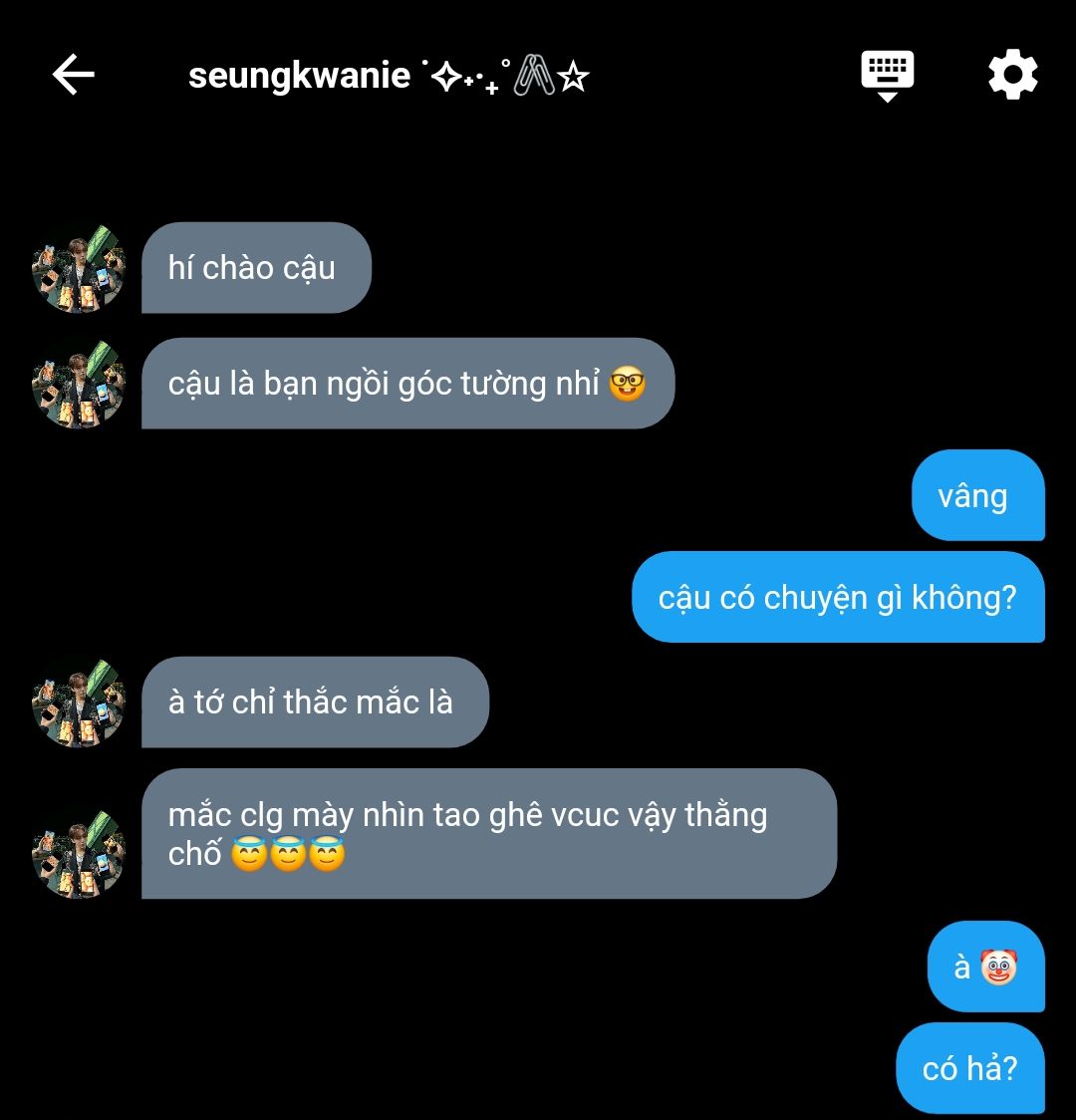The width and height of the screenshot is (1076, 1120).
Task: Select the "à tớ chỉ thắc mắc là" bubble
Action: point(314,702)
